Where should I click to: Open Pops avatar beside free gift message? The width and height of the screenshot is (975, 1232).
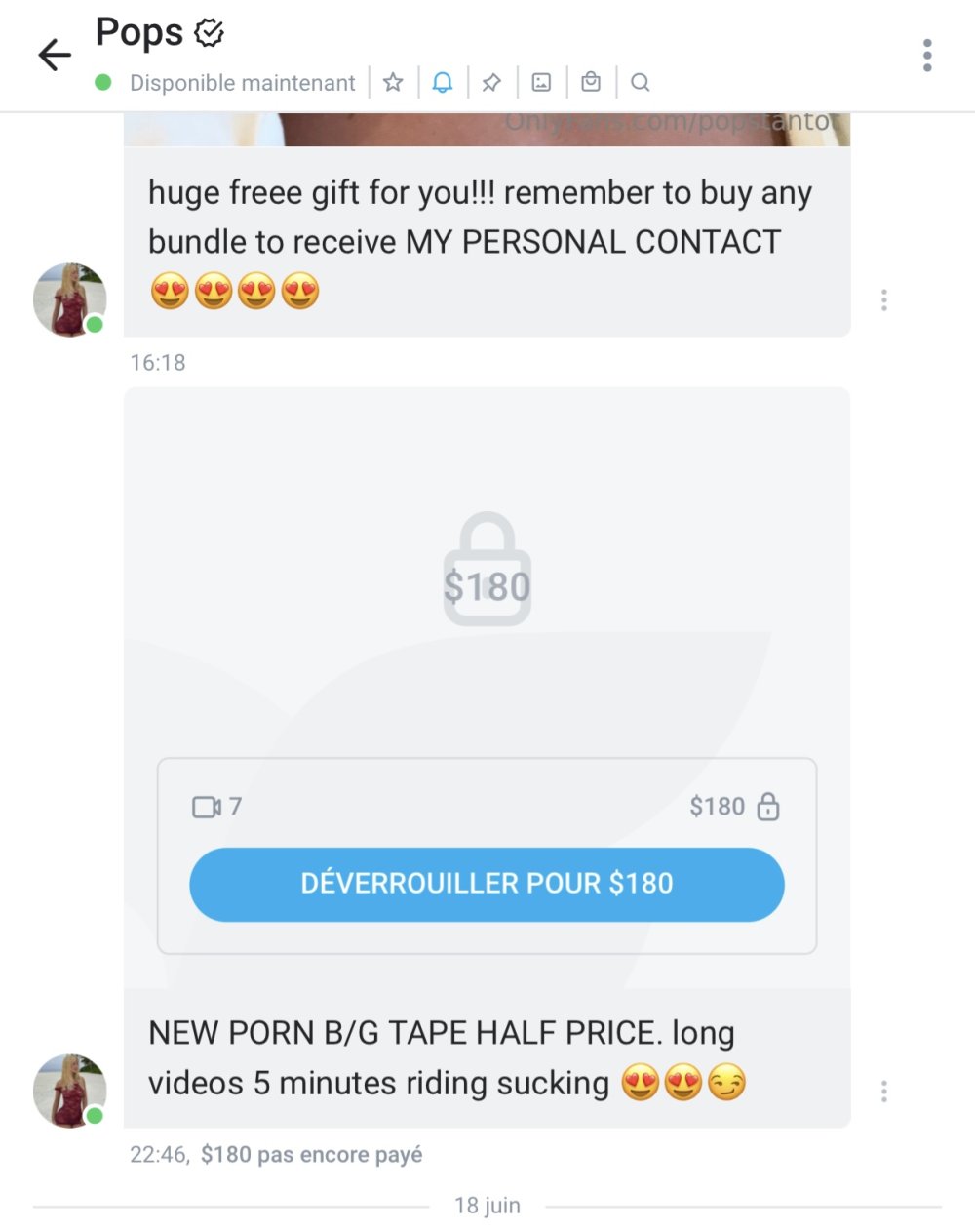click(69, 299)
